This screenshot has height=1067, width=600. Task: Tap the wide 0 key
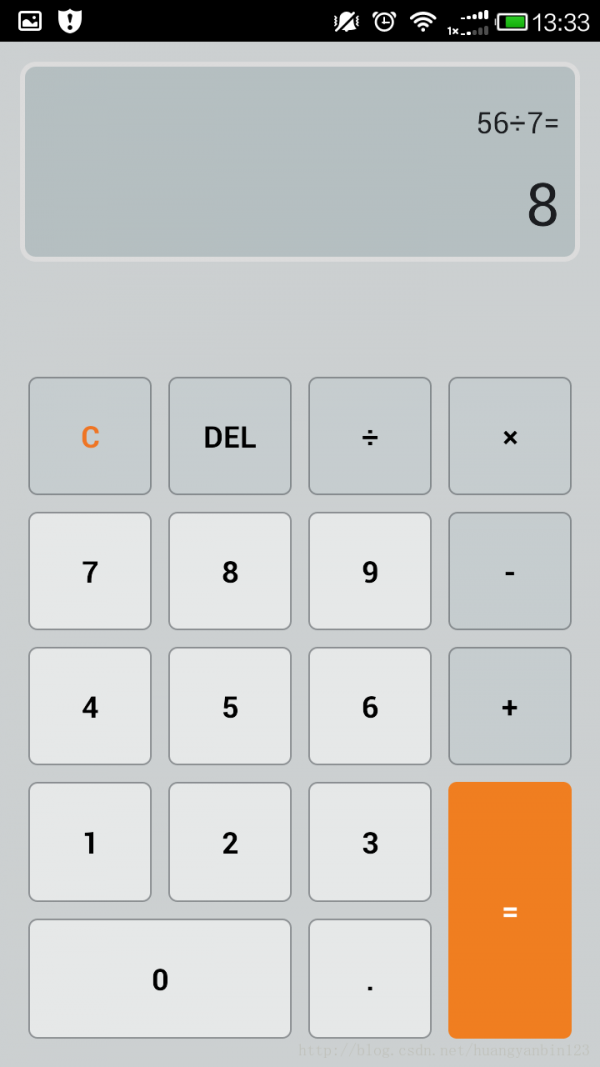(160, 979)
